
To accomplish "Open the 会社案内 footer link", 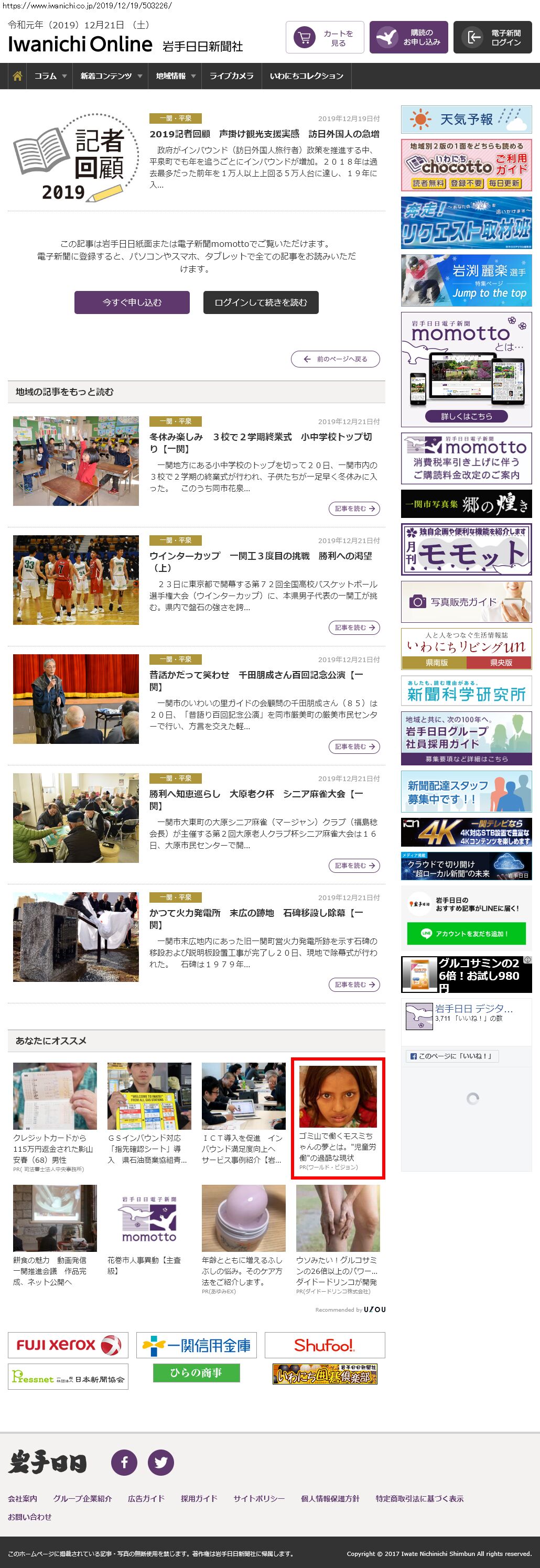I will tap(23, 1499).
